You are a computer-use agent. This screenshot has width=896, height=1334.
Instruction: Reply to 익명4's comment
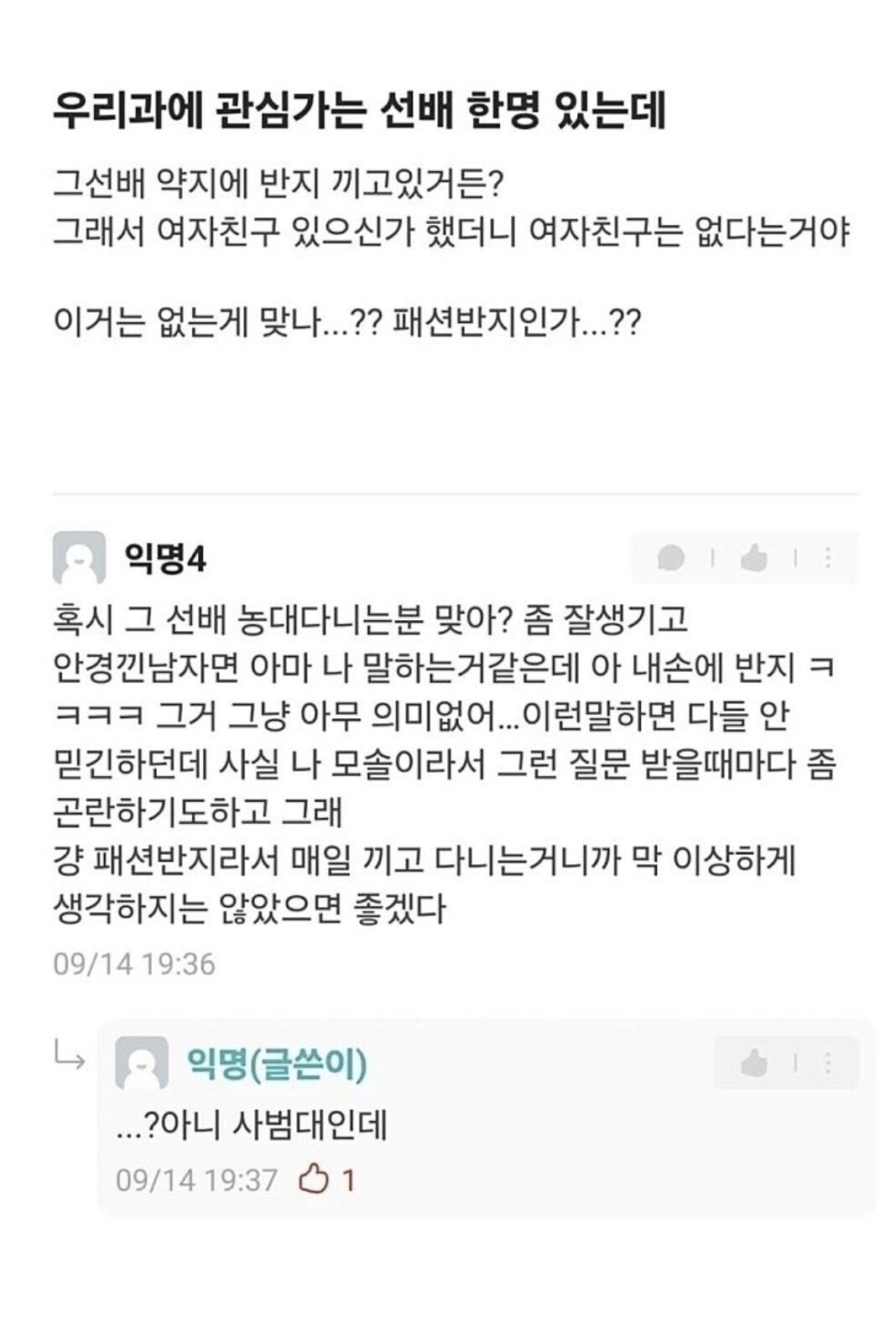pos(671,557)
